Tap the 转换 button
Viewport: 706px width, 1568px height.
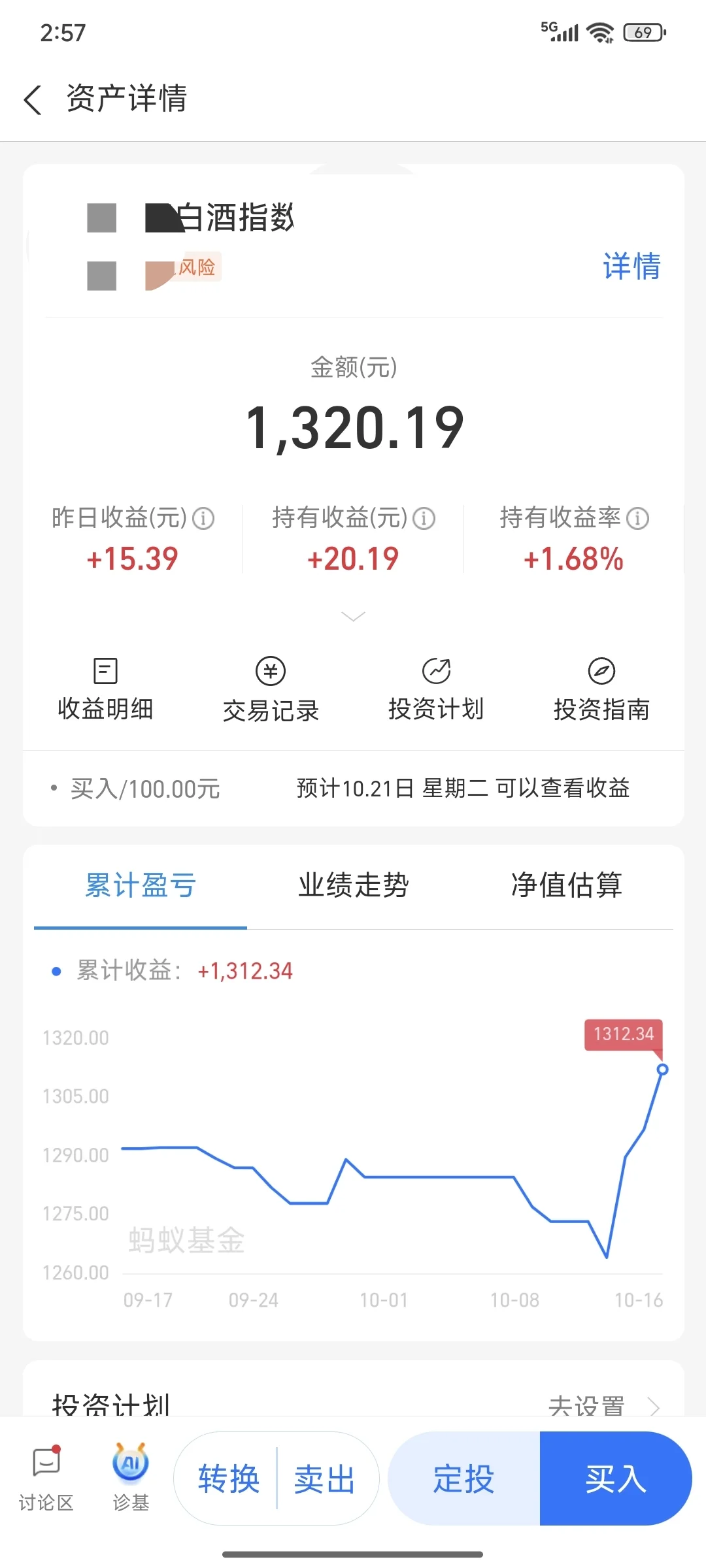click(x=229, y=1479)
